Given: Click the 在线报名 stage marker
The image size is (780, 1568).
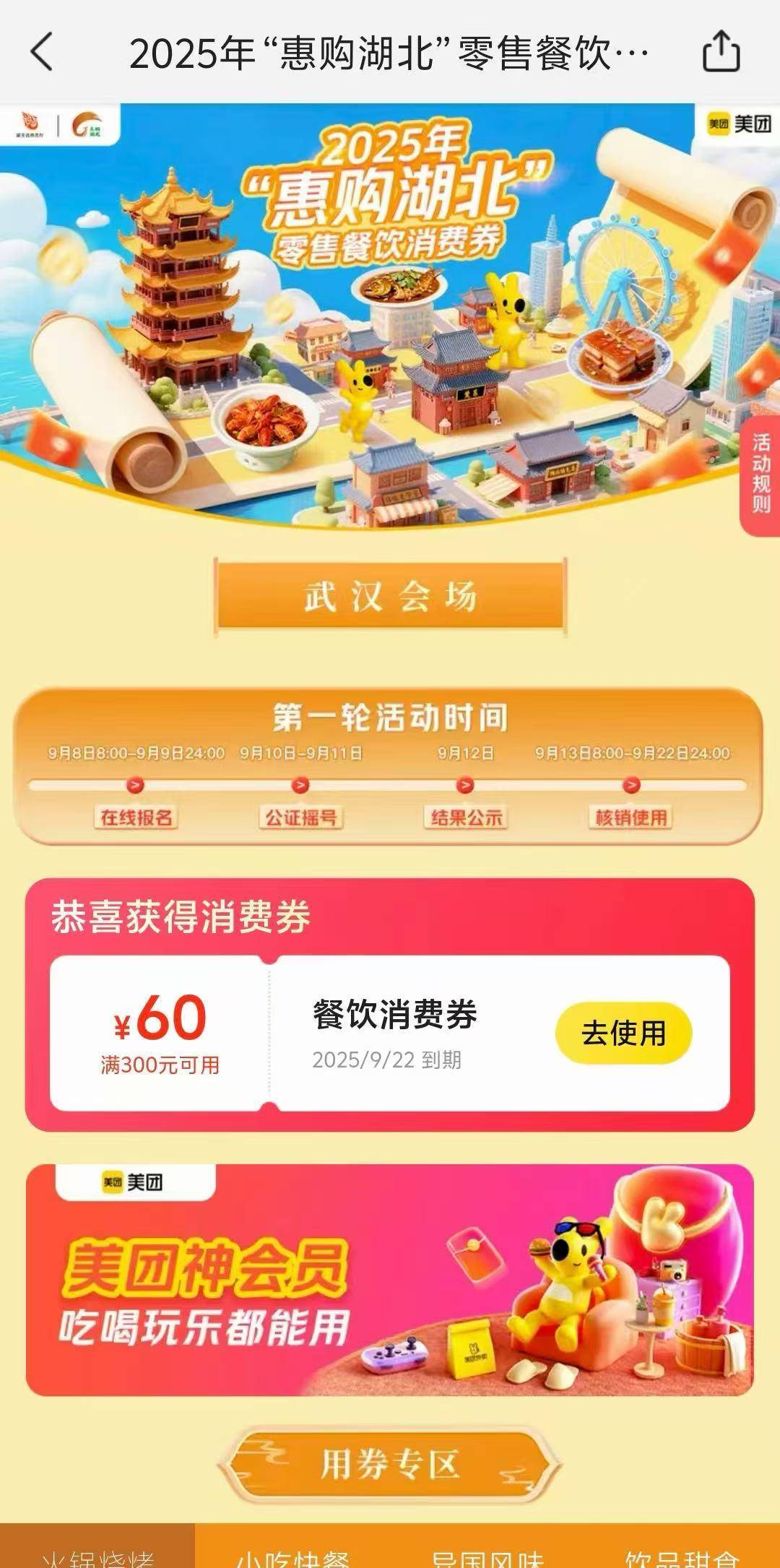Looking at the screenshot, I should (x=137, y=818).
